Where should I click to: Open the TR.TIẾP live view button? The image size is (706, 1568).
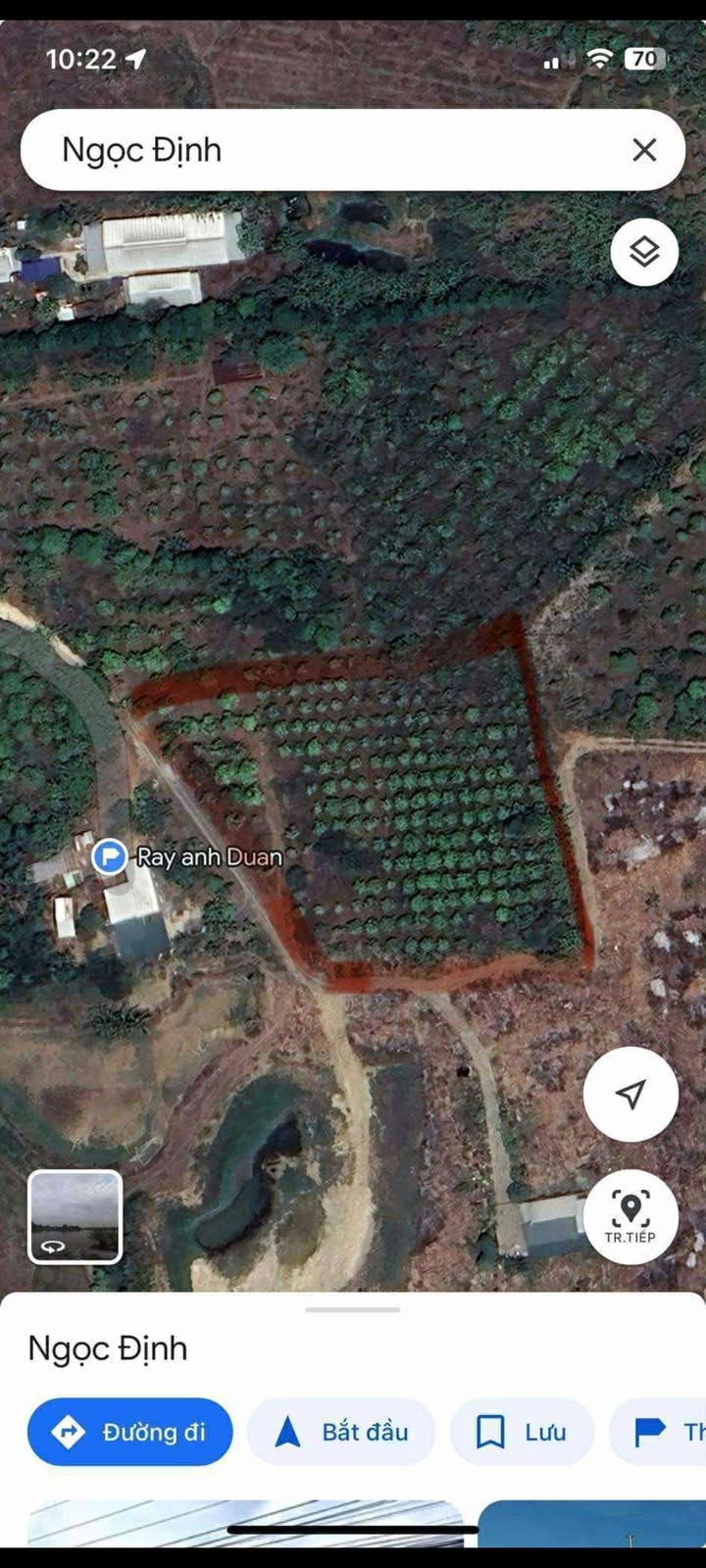tap(630, 1216)
